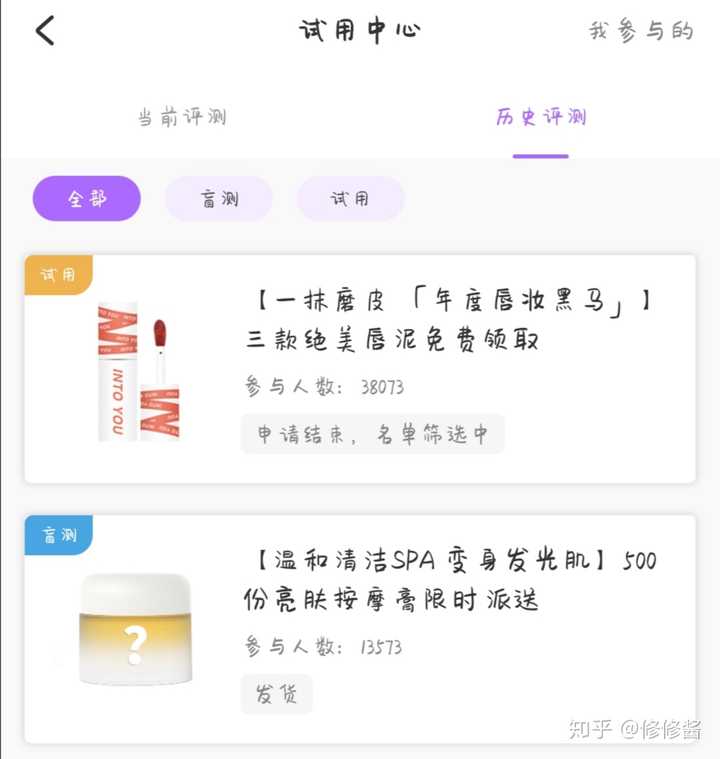The width and height of the screenshot is (720, 759).
Task: Filter by 盲测
Action: (x=219, y=199)
